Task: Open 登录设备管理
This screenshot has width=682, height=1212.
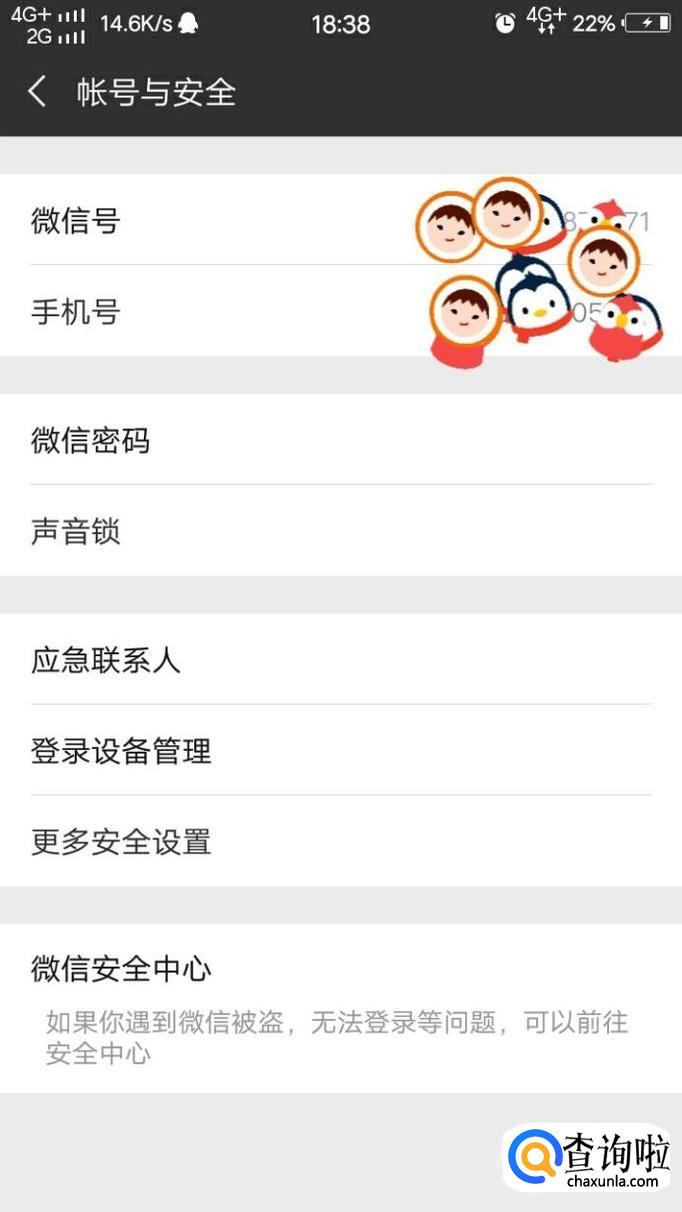Action: [340, 750]
